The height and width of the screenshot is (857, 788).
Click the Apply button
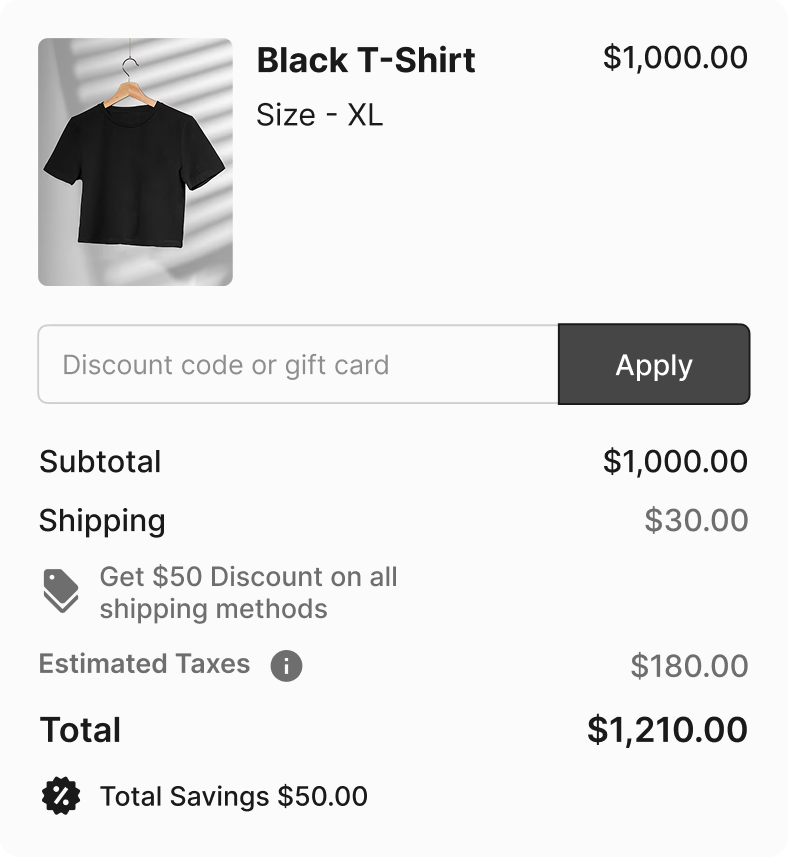[x=653, y=365]
